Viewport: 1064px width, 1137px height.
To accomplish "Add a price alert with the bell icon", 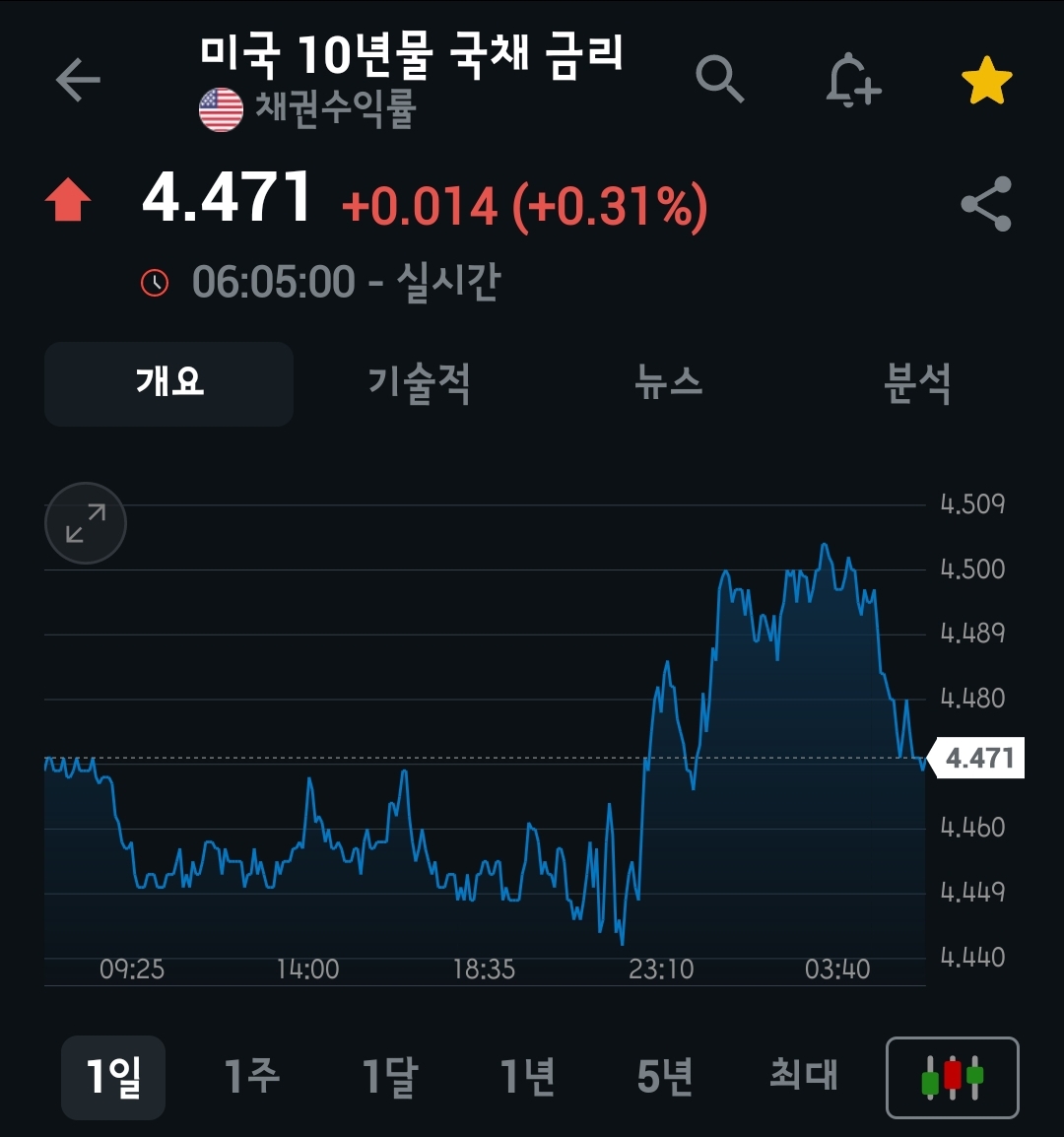I will [x=853, y=80].
